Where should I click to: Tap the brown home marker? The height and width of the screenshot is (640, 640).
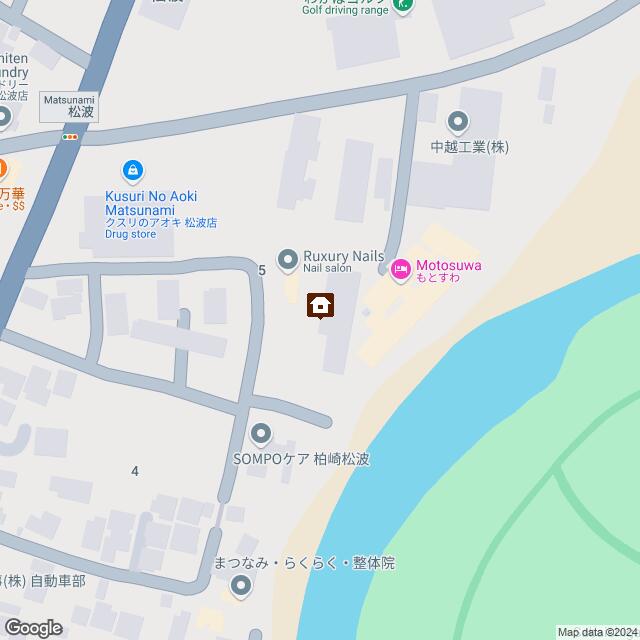(320, 305)
